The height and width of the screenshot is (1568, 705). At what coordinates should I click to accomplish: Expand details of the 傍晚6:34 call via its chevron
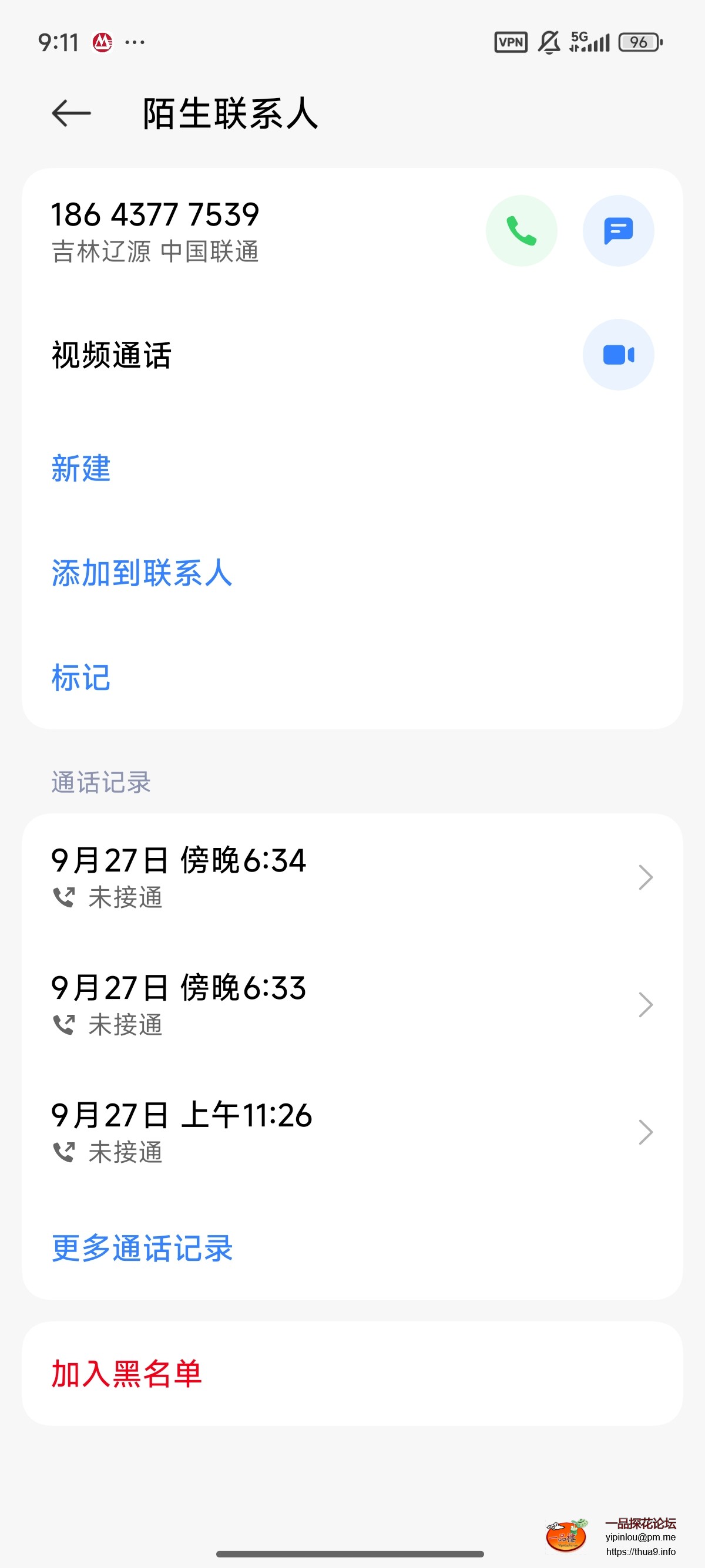[x=647, y=877]
